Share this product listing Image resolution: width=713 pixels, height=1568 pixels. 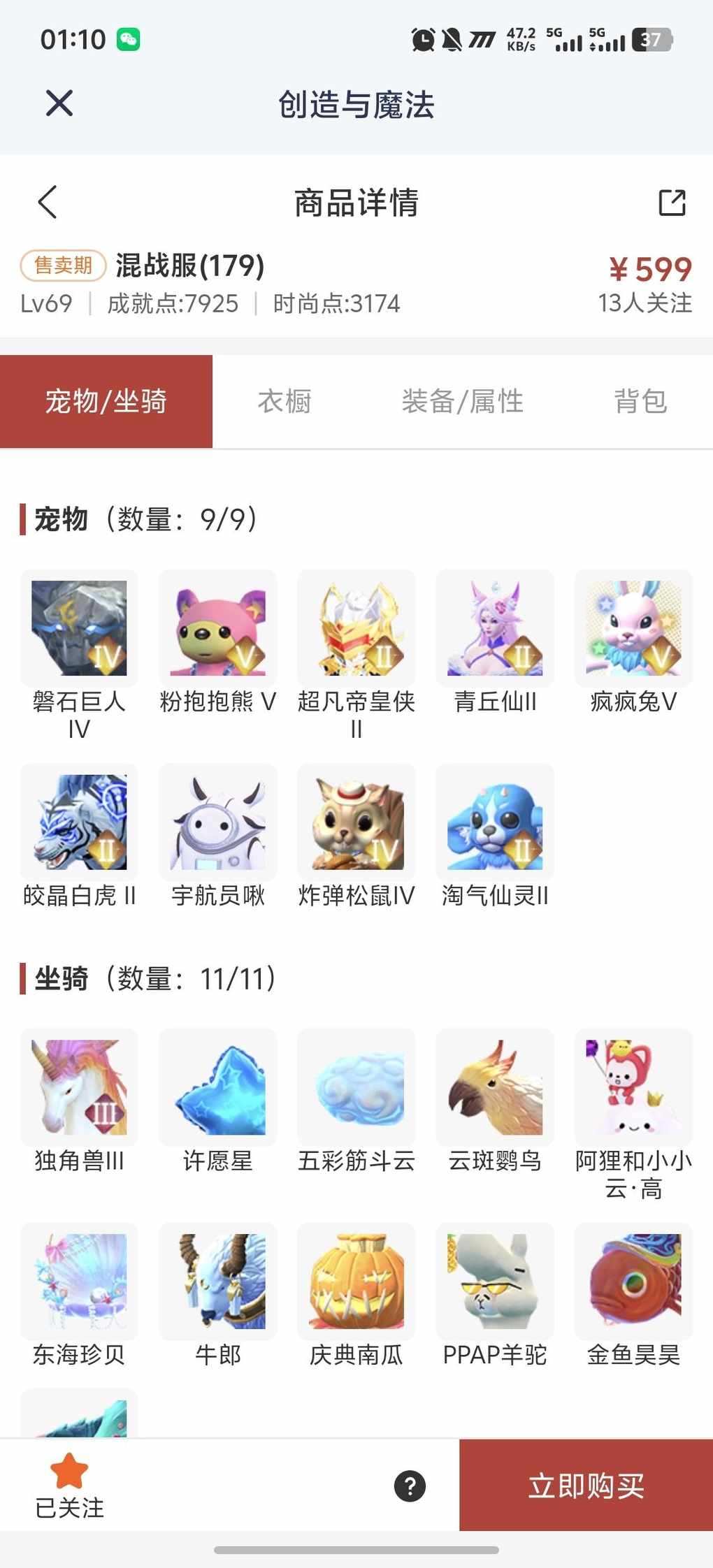[672, 203]
